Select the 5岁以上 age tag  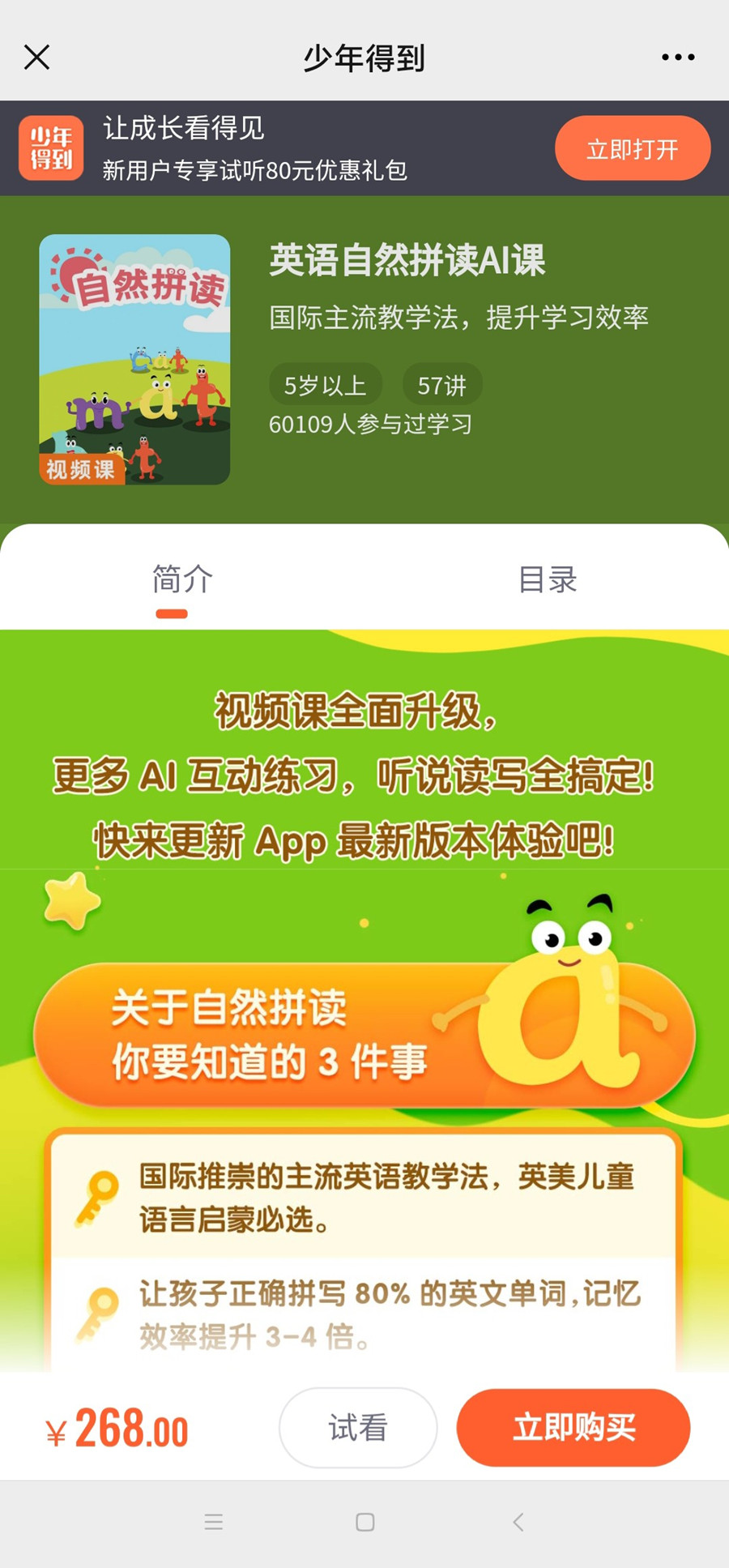(x=325, y=384)
